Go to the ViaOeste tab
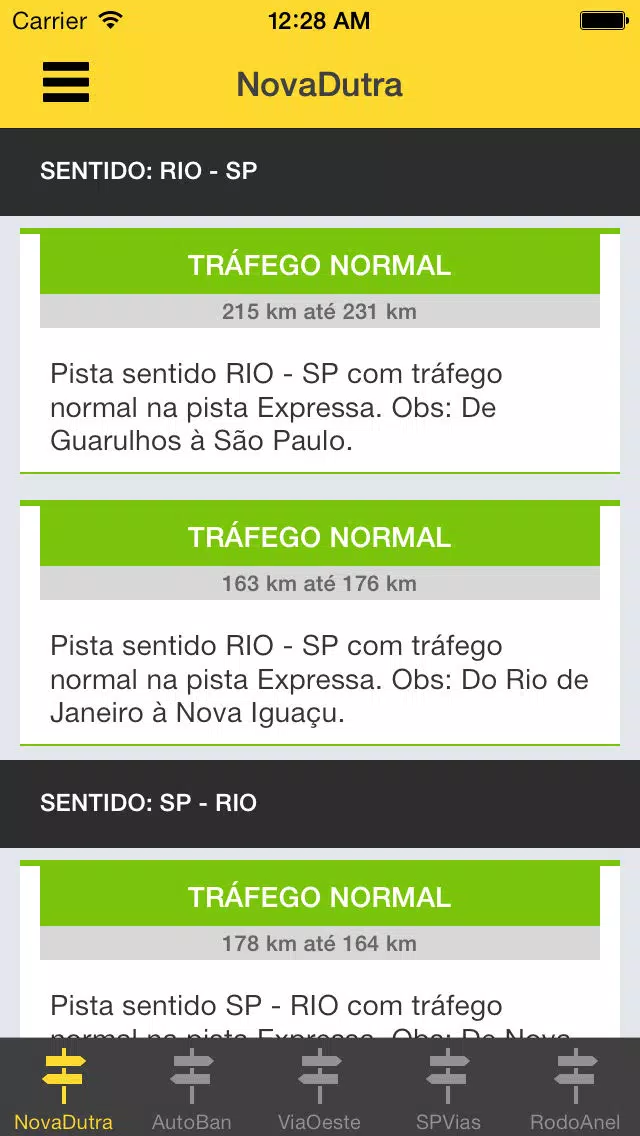640x1136 pixels. pyautogui.click(x=320, y=1087)
